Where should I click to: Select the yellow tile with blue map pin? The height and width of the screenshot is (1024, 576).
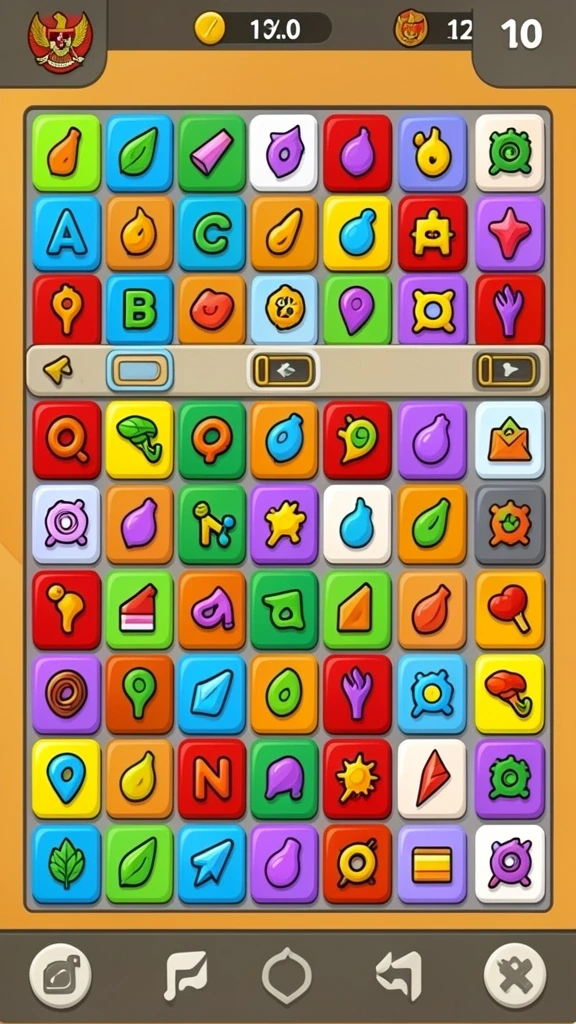point(66,779)
